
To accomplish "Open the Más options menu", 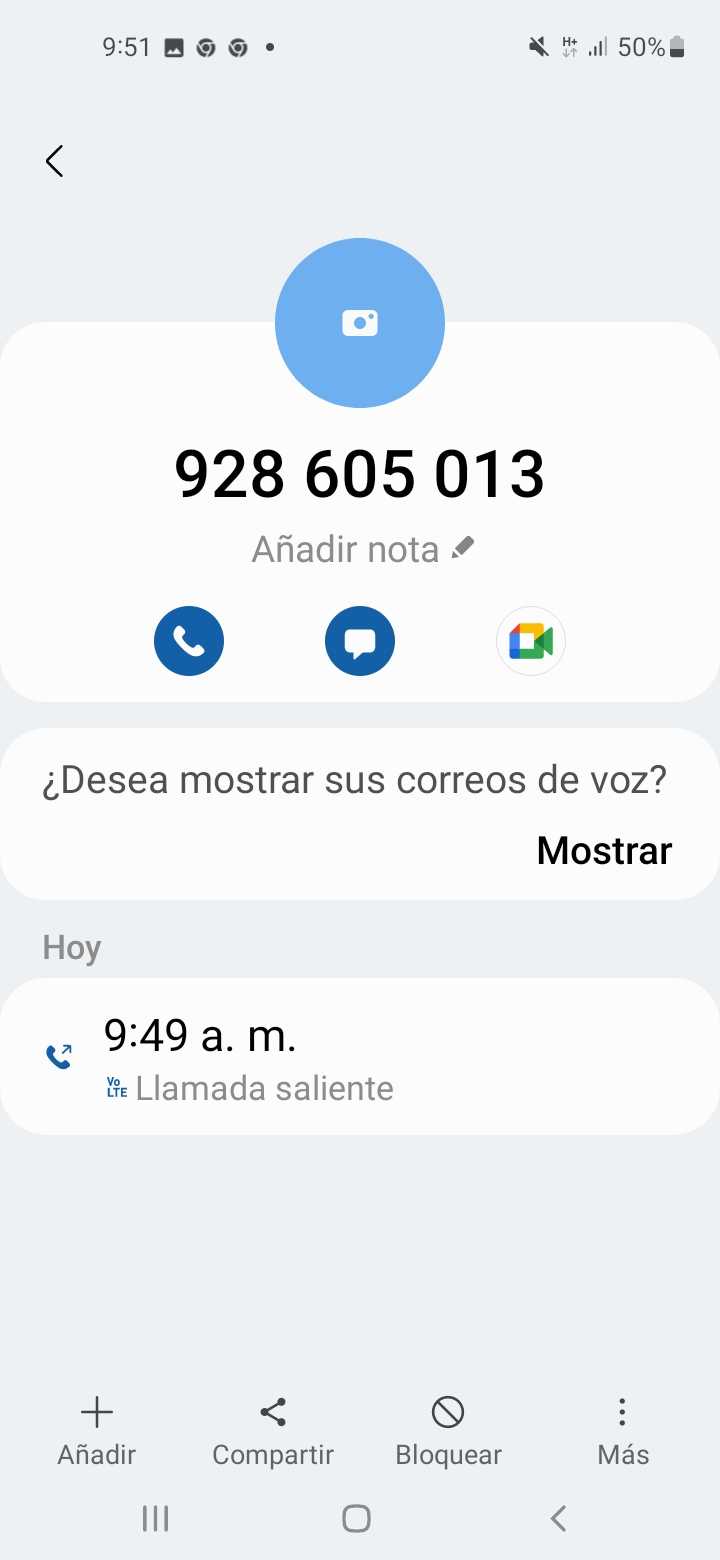I will click(x=622, y=1431).
